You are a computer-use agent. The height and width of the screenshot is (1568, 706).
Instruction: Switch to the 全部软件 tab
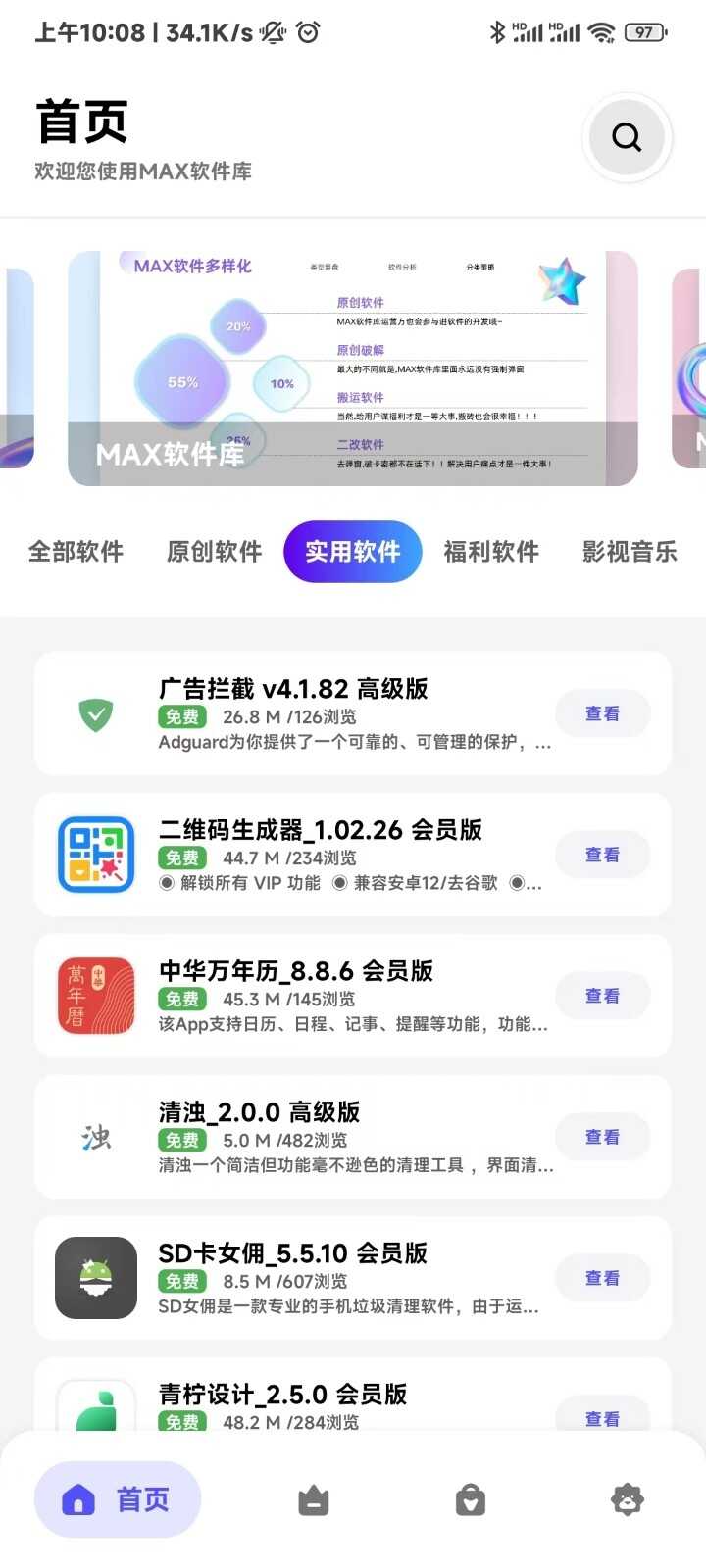pos(76,552)
